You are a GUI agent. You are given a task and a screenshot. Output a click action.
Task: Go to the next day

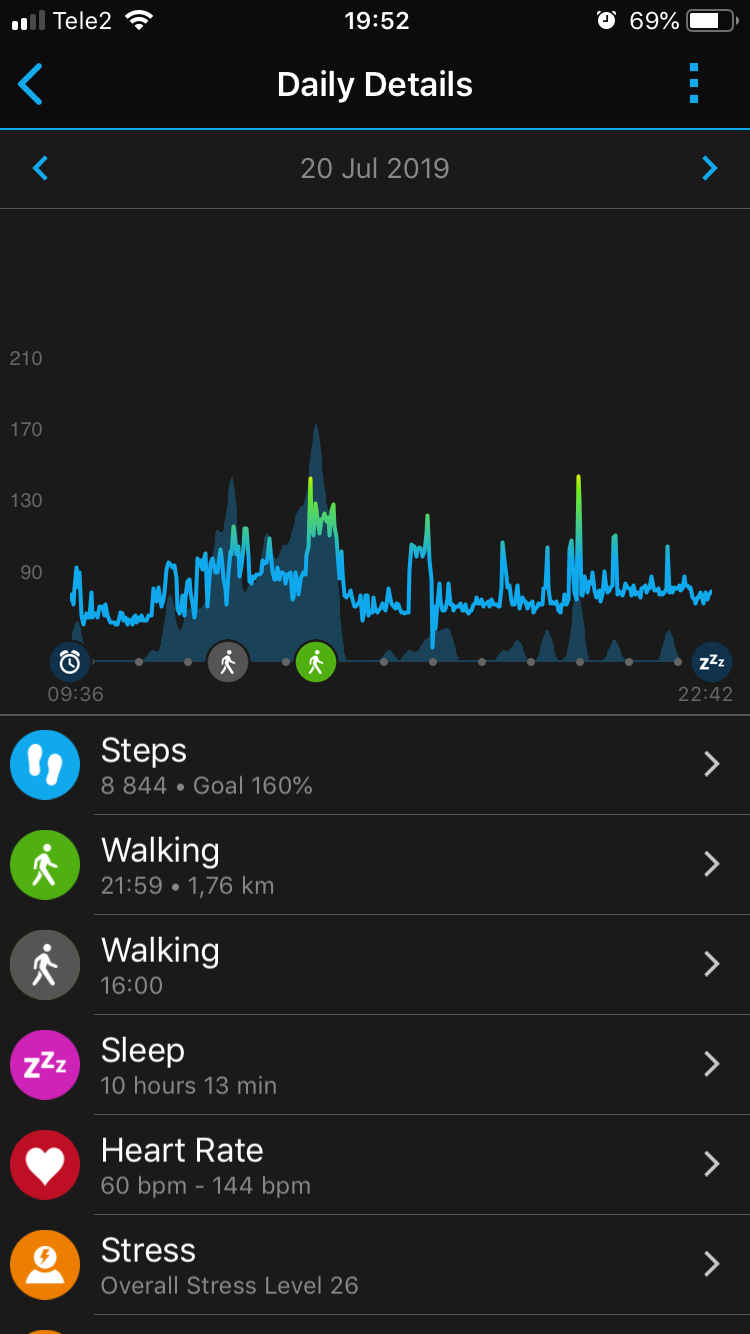pyautogui.click(x=709, y=168)
